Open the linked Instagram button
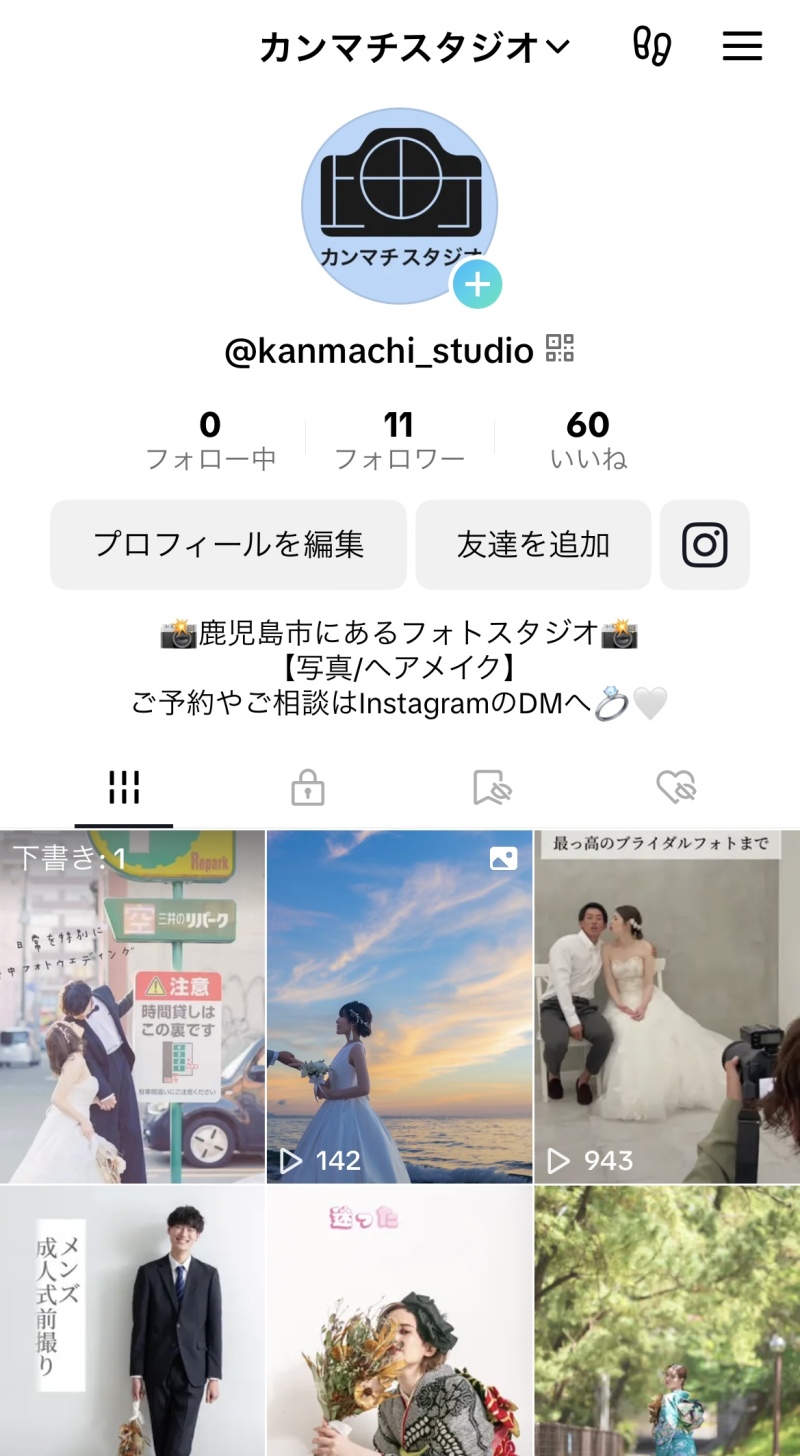The height and width of the screenshot is (1456, 800). [704, 545]
